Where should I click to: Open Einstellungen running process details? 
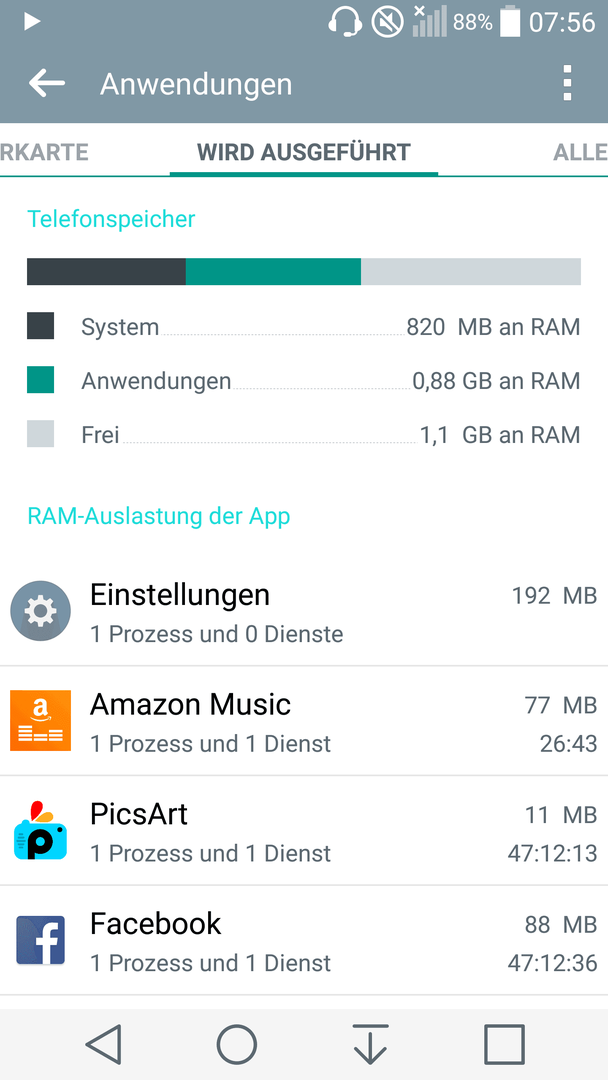tap(304, 612)
